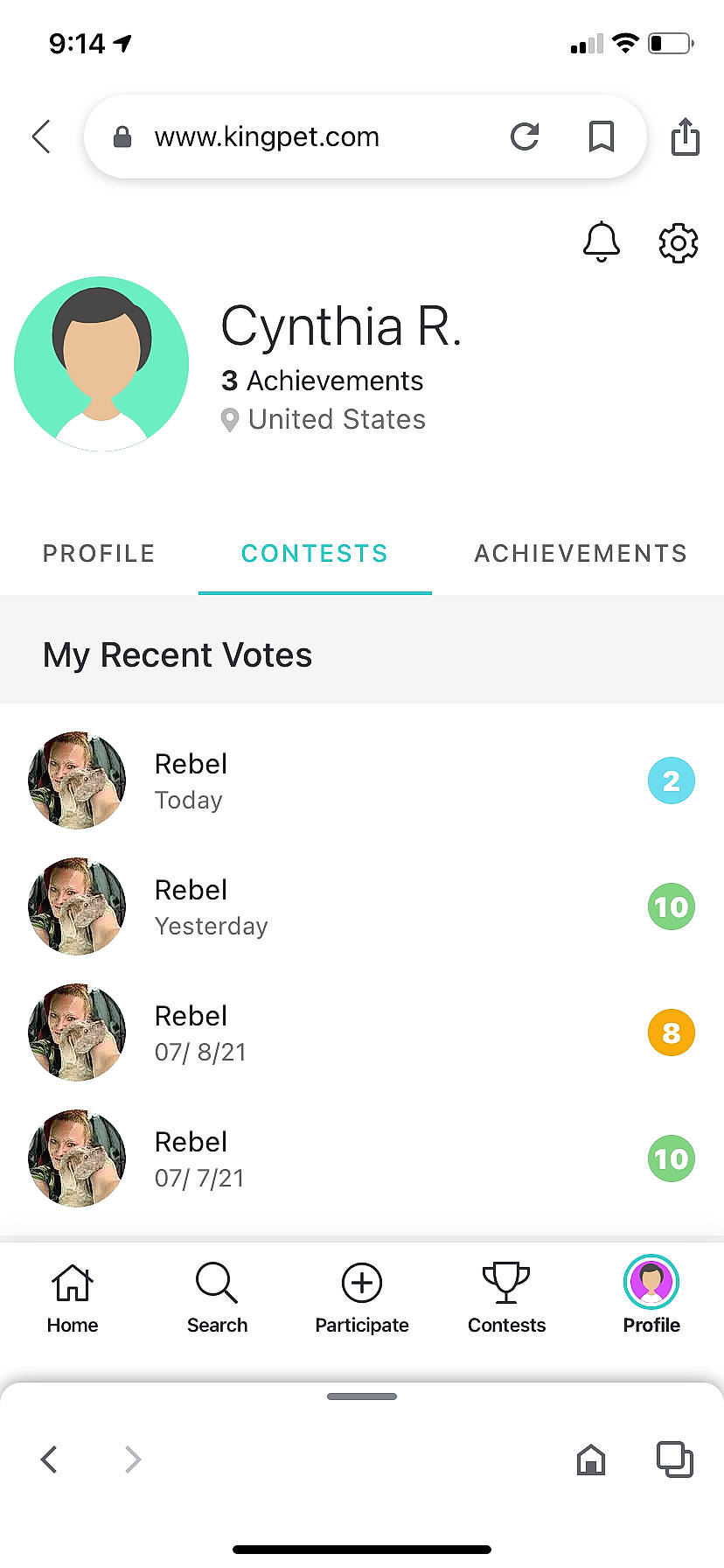
Task: Tap the share icon next to the address bar
Action: click(686, 136)
